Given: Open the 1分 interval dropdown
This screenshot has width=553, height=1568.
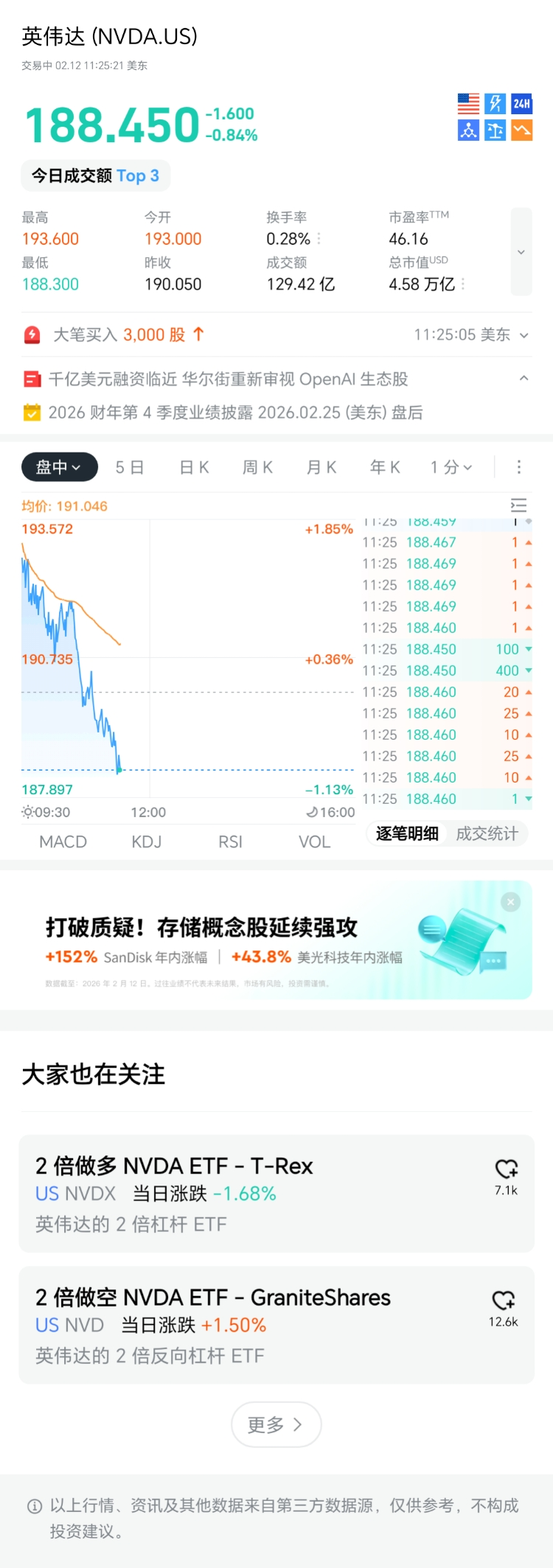Looking at the screenshot, I should pyautogui.click(x=451, y=467).
